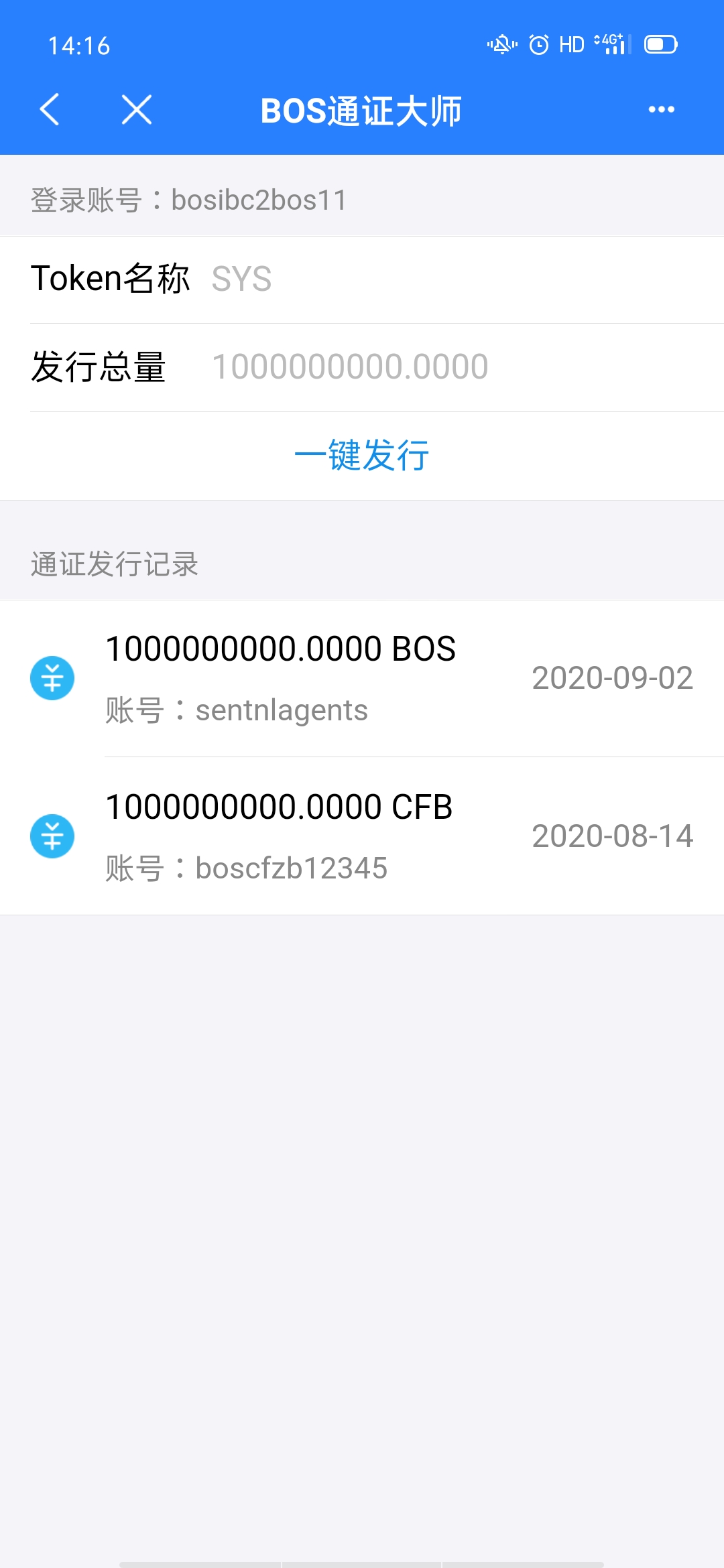The width and height of the screenshot is (724, 1568).
Task: Open the CFB issuance record by boscfzb12345
Action: click(x=362, y=836)
